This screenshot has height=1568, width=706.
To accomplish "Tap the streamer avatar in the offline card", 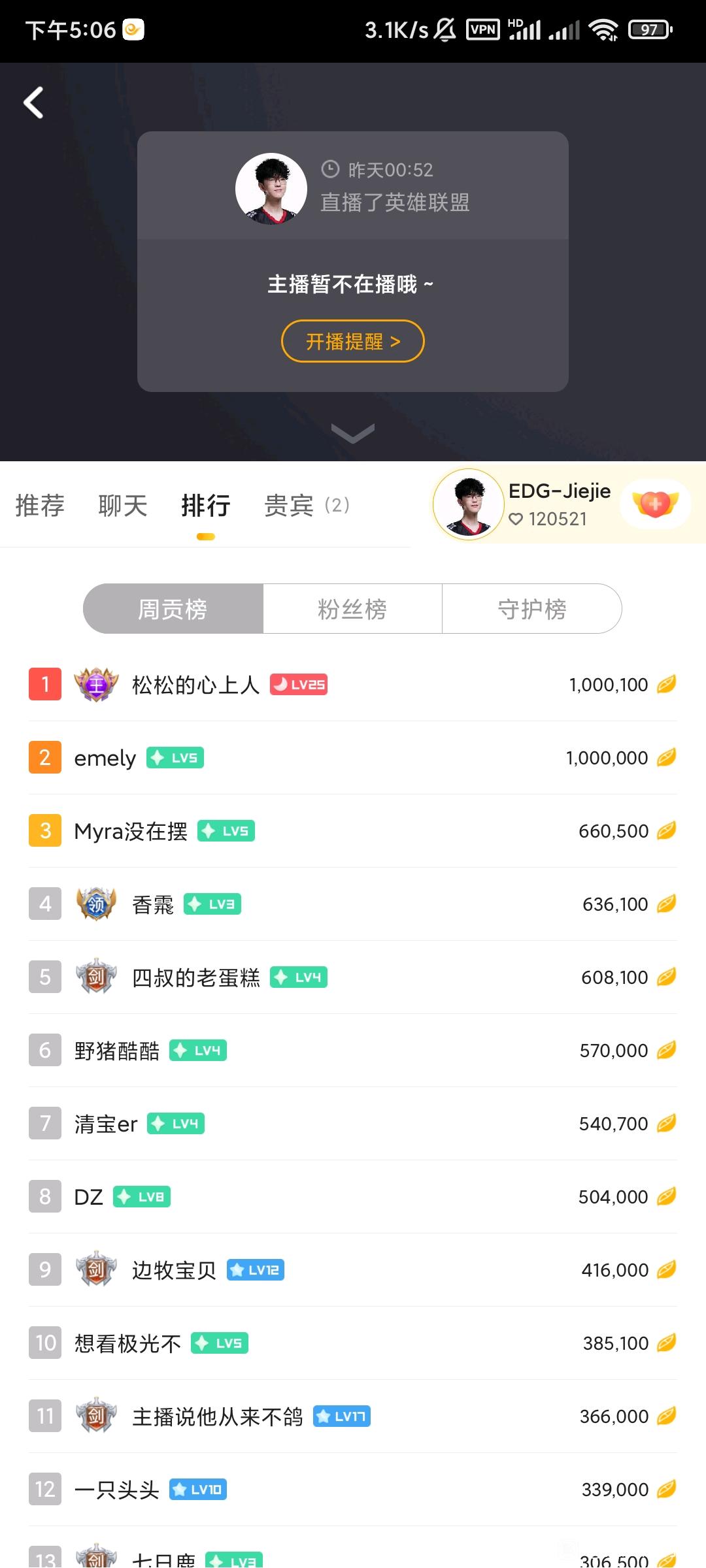I will [271, 189].
